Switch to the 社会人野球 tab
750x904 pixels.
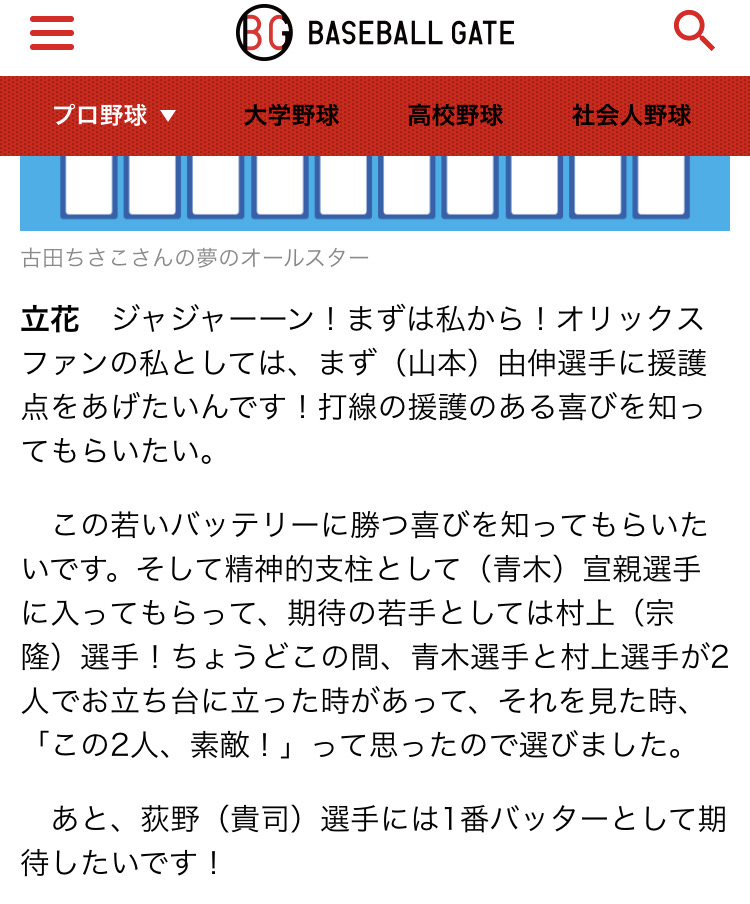631,115
